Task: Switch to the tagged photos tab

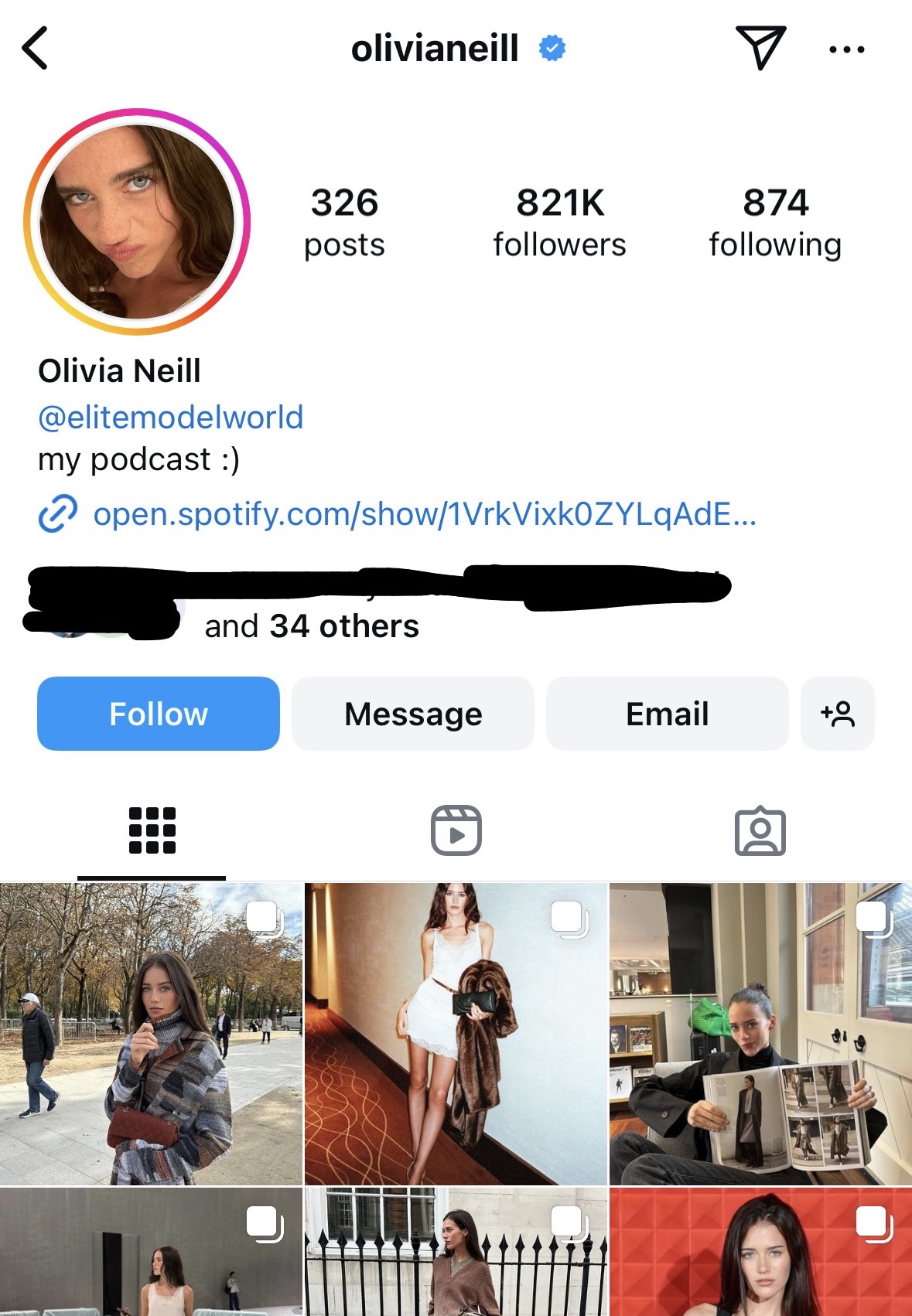Action: click(760, 832)
